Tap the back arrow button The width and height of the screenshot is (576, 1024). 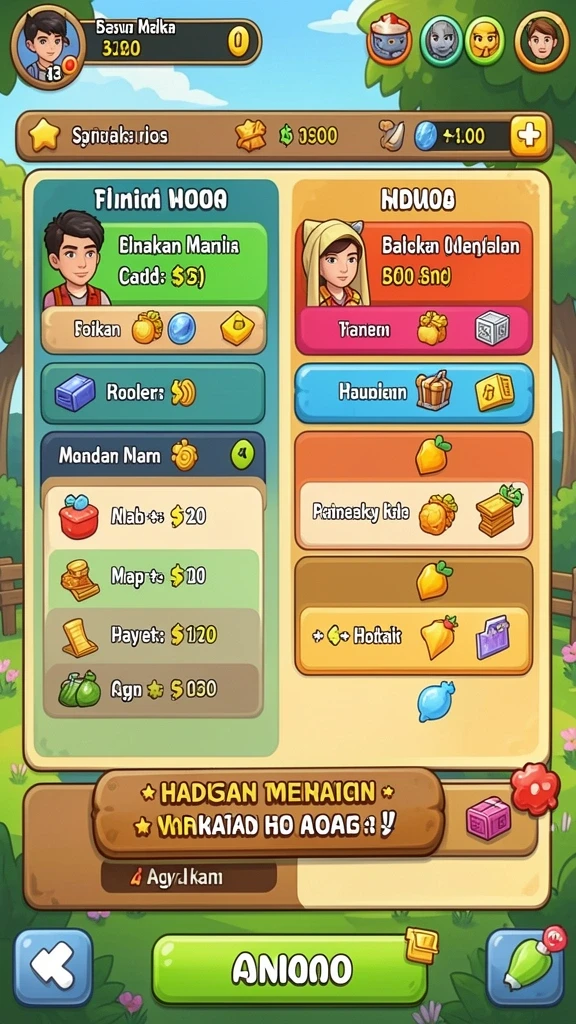click(x=53, y=967)
